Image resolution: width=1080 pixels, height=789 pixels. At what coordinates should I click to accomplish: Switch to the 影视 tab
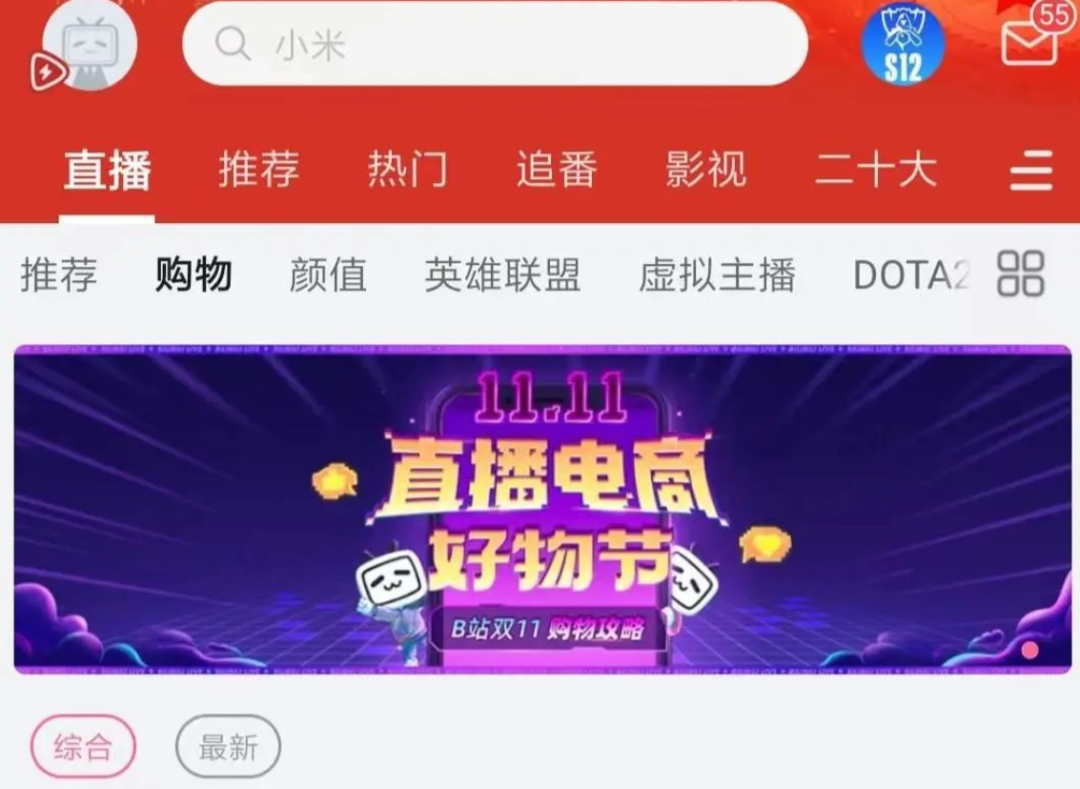click(706, 170)
